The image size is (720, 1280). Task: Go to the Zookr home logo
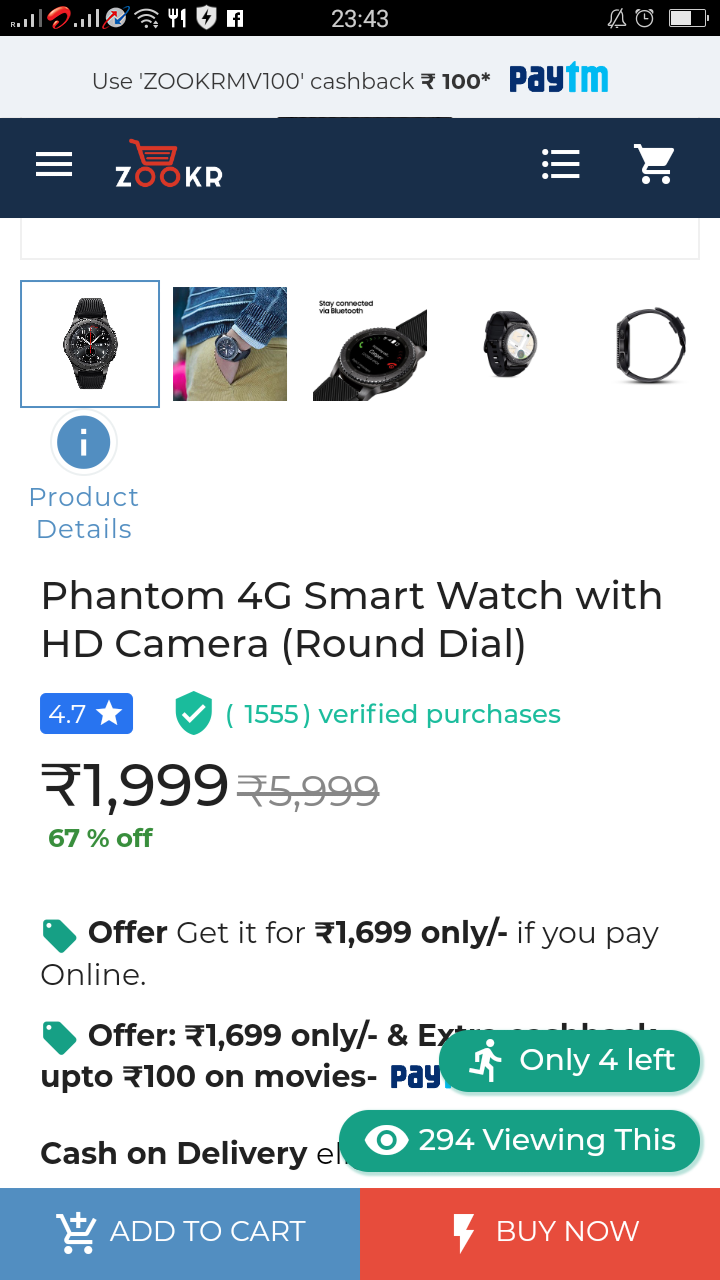(168, 165)
